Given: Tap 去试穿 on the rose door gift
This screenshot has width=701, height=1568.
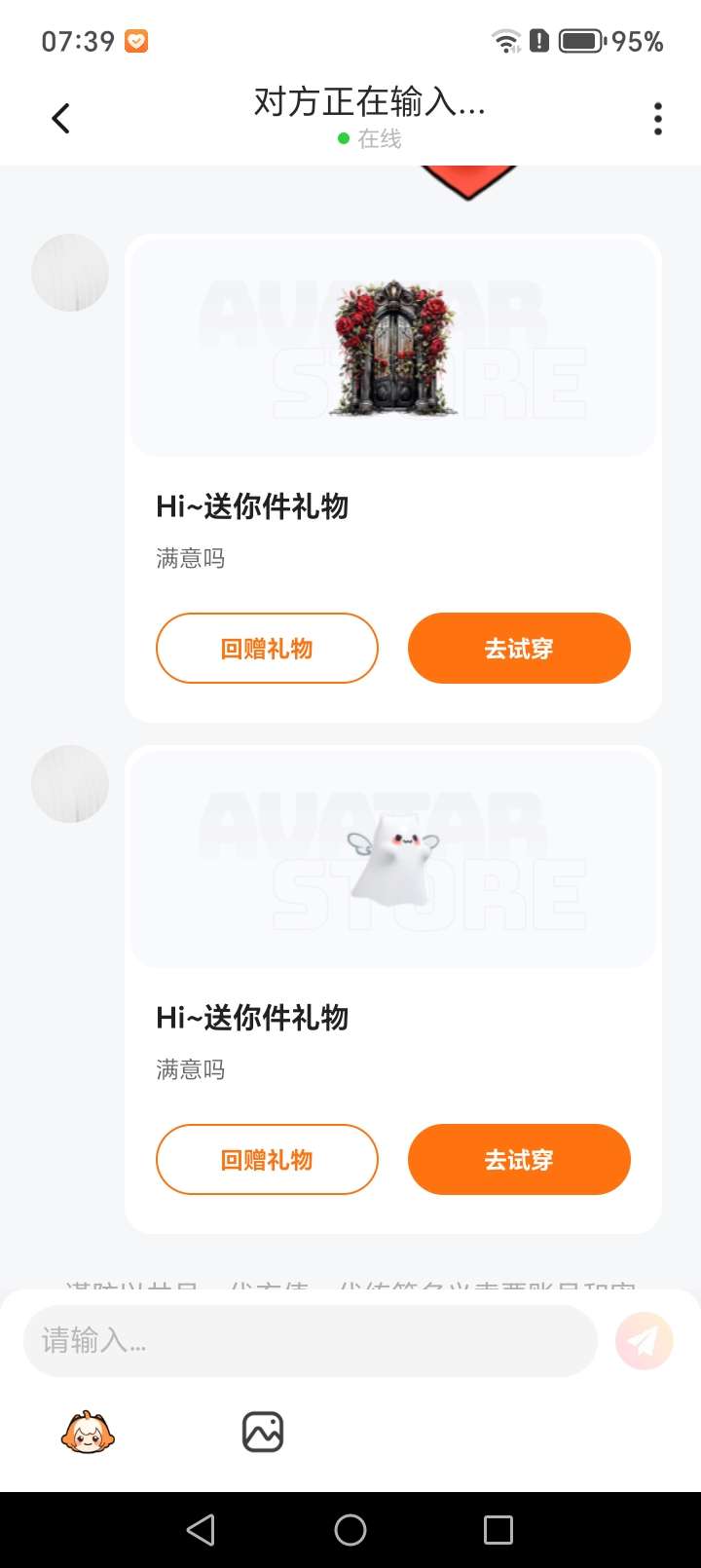Looking at the screenshot, I should (519, 649).
